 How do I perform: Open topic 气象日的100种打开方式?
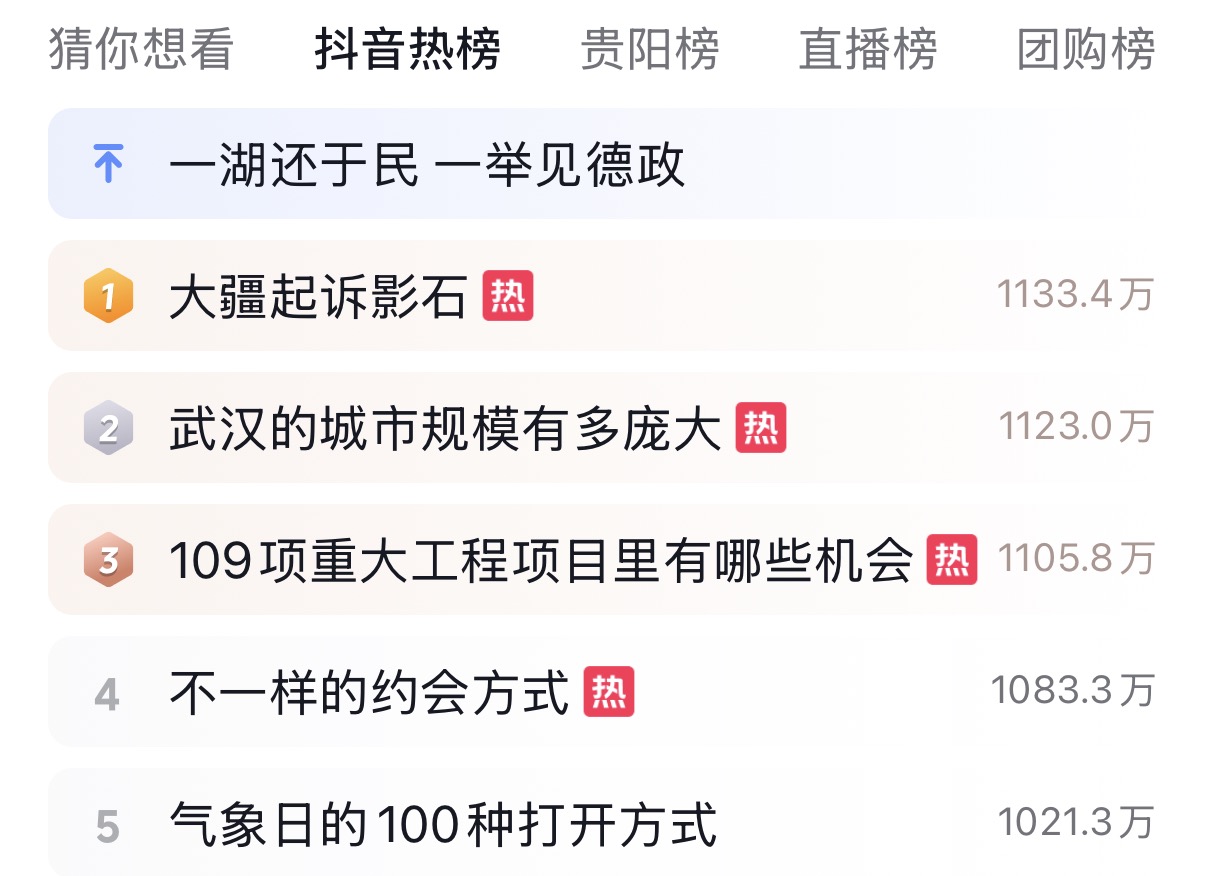(443, 824)
